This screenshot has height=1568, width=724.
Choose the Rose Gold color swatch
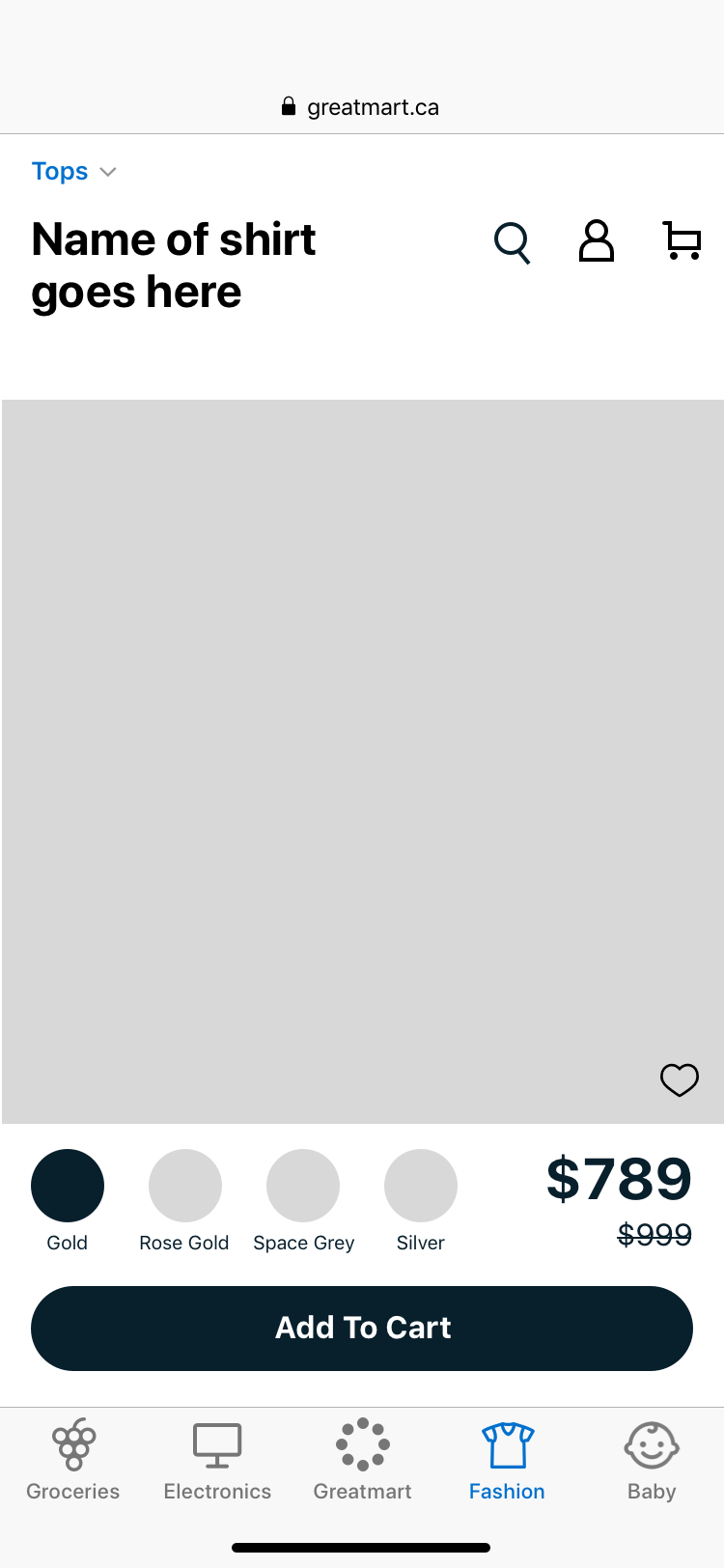coord(185,1186)
